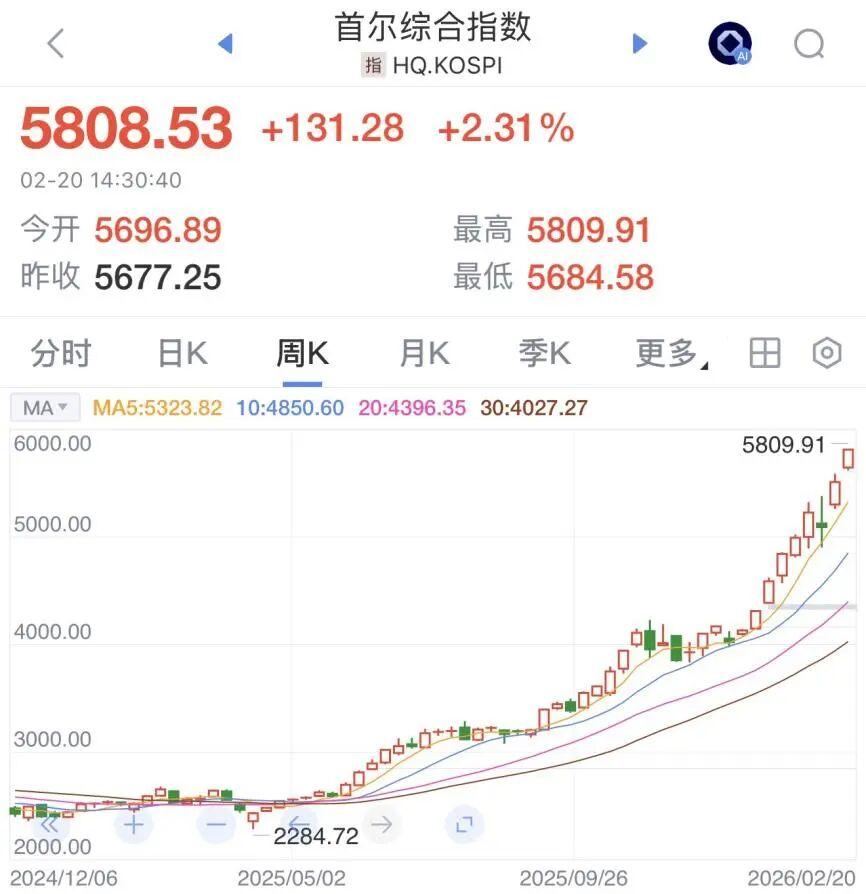Zoom in the chart with plus button
Image resolution: width=866 pixels, height=894 pixels.
pos(133,825)
